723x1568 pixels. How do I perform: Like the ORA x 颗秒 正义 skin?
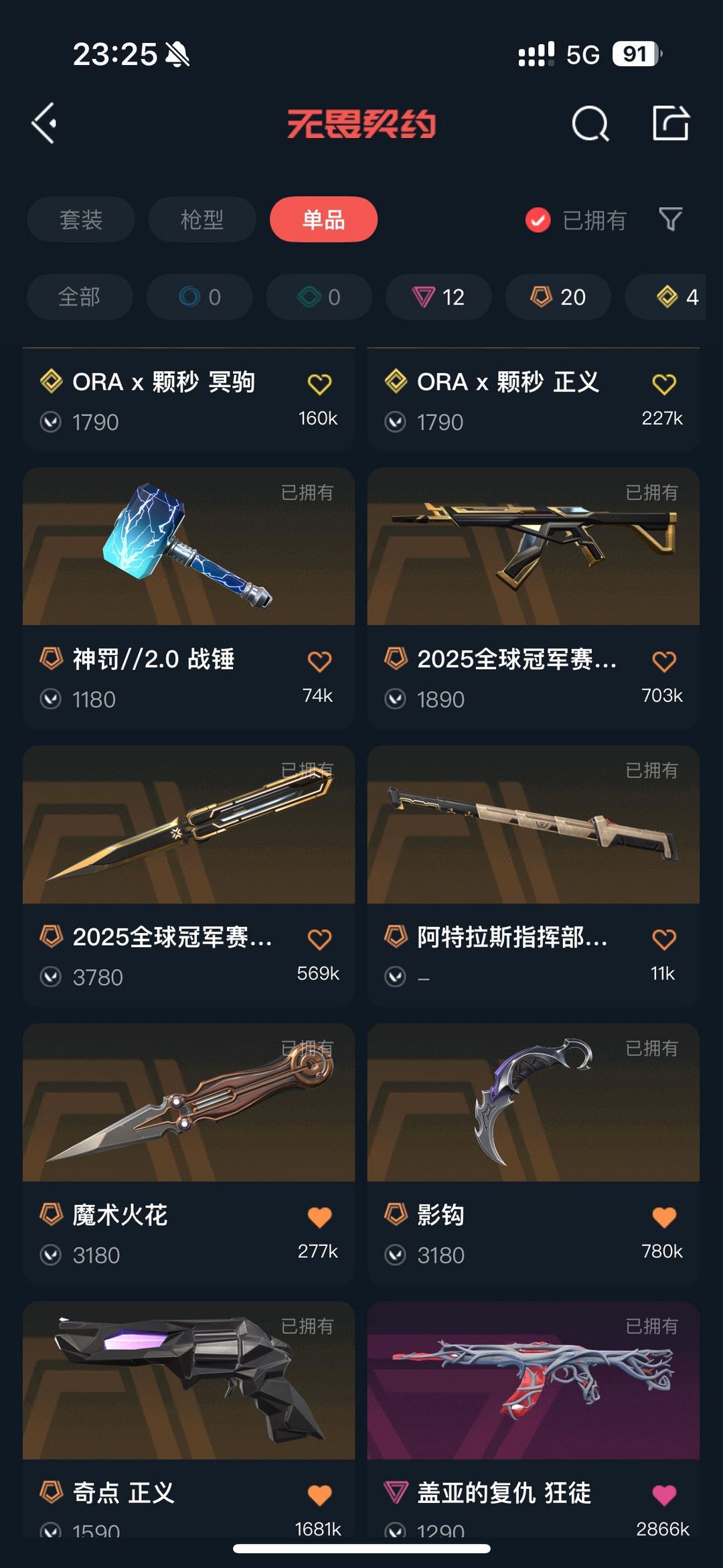point(664,384)
